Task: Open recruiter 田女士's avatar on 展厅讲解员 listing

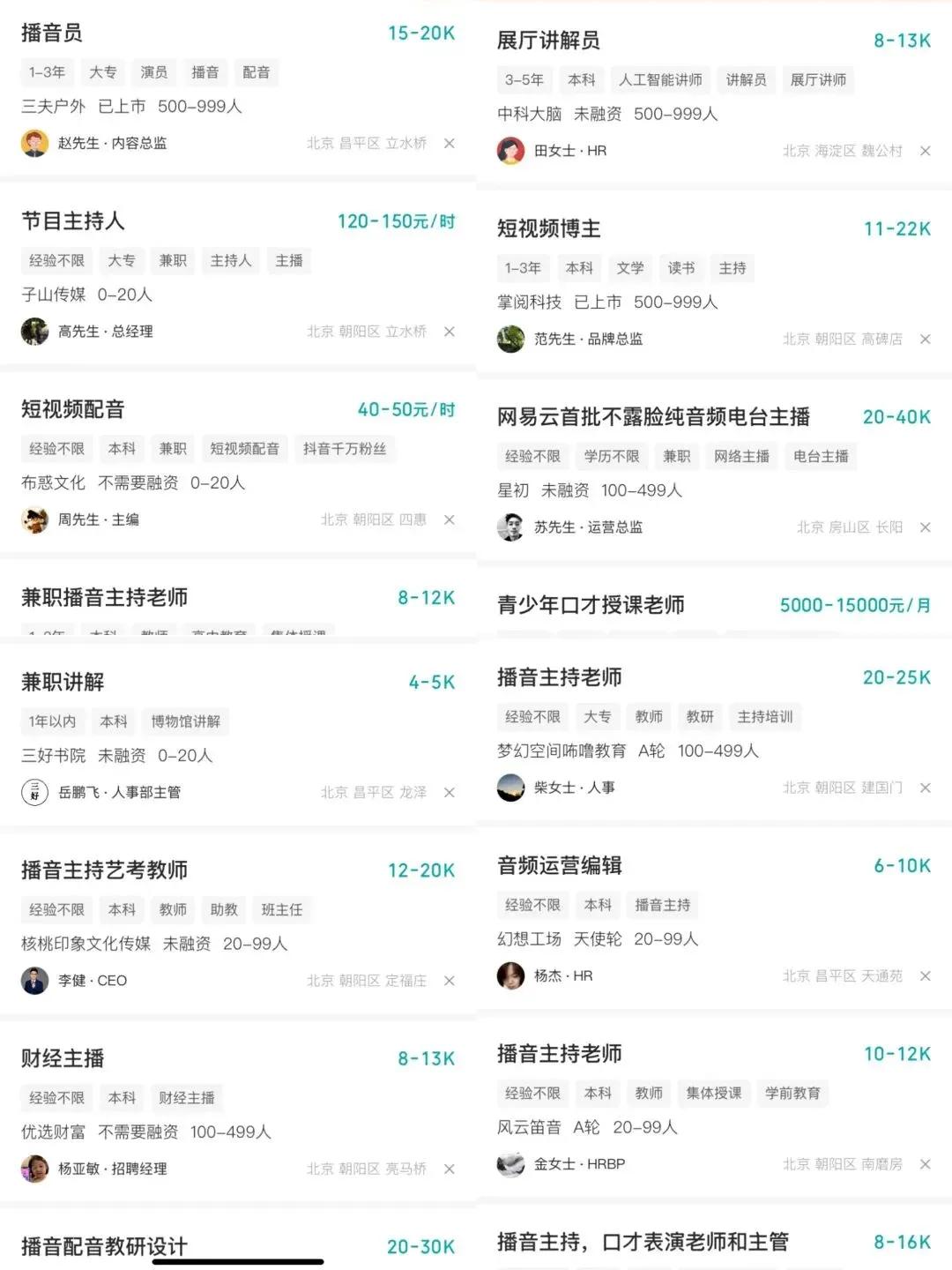Action: (x=511, y=150)
